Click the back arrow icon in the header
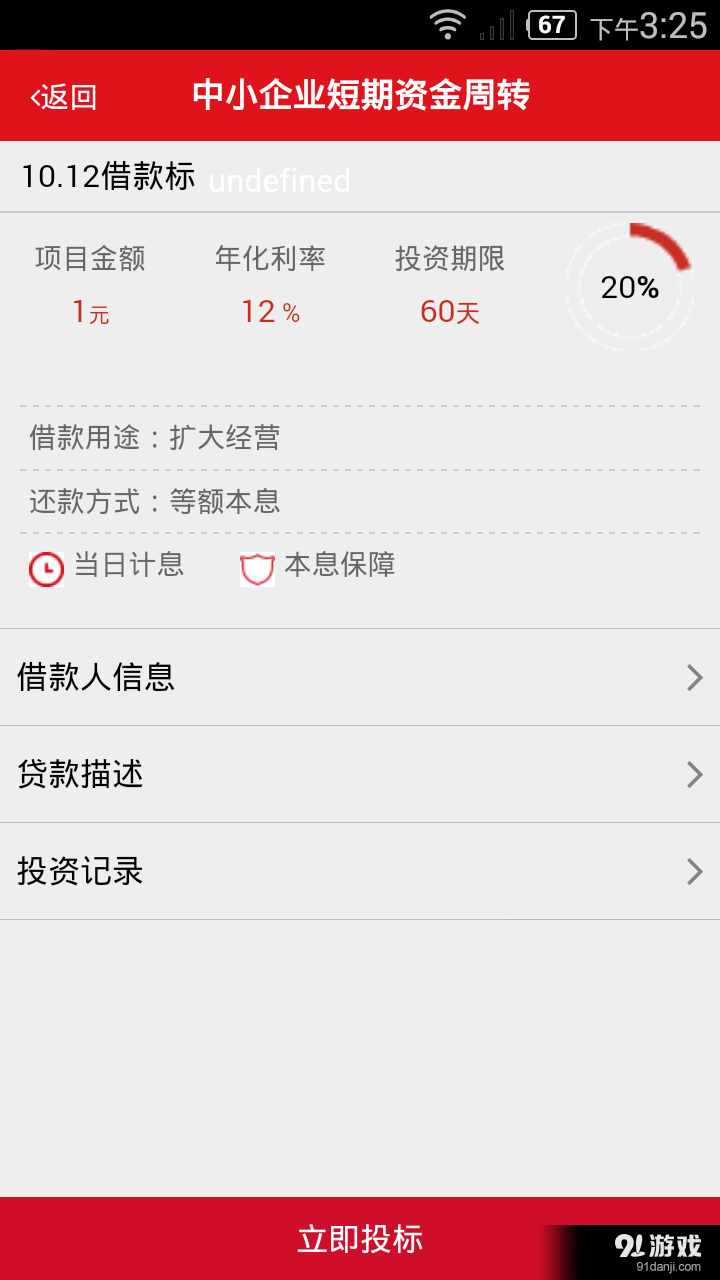 click(34, 95)
